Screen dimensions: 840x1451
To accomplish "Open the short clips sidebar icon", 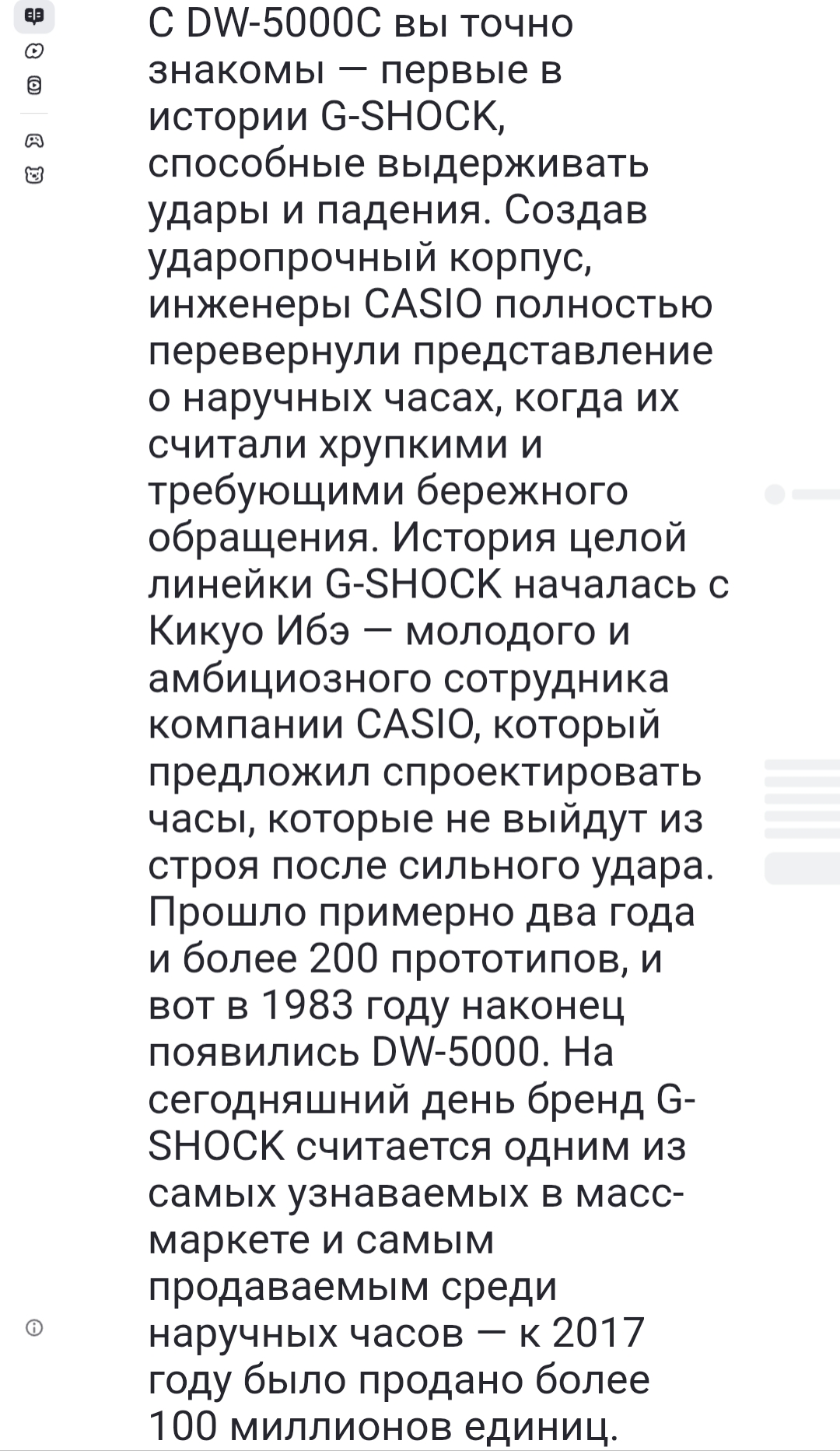I will tap(34, 85).
